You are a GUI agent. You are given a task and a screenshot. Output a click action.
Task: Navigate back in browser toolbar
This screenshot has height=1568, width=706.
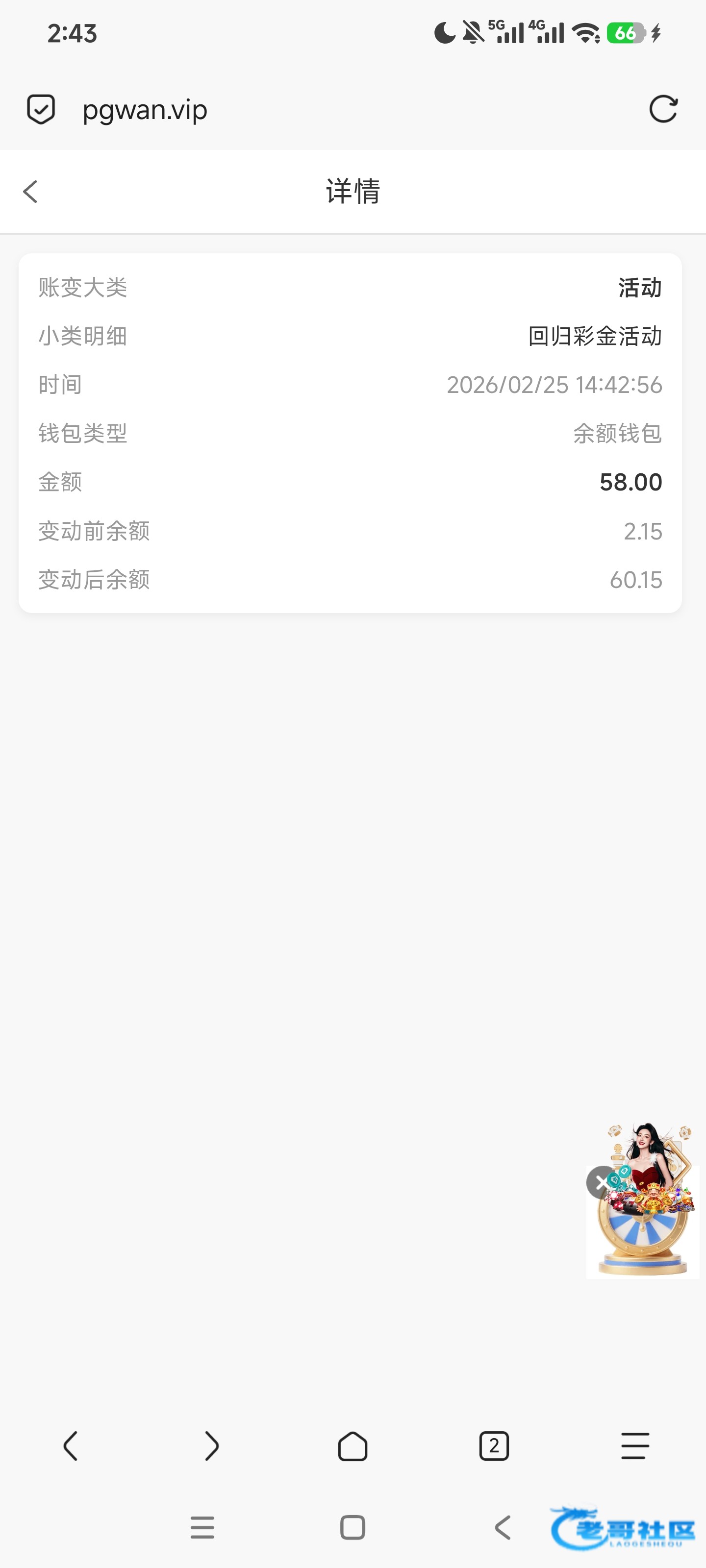click(x=71, y=1445)
